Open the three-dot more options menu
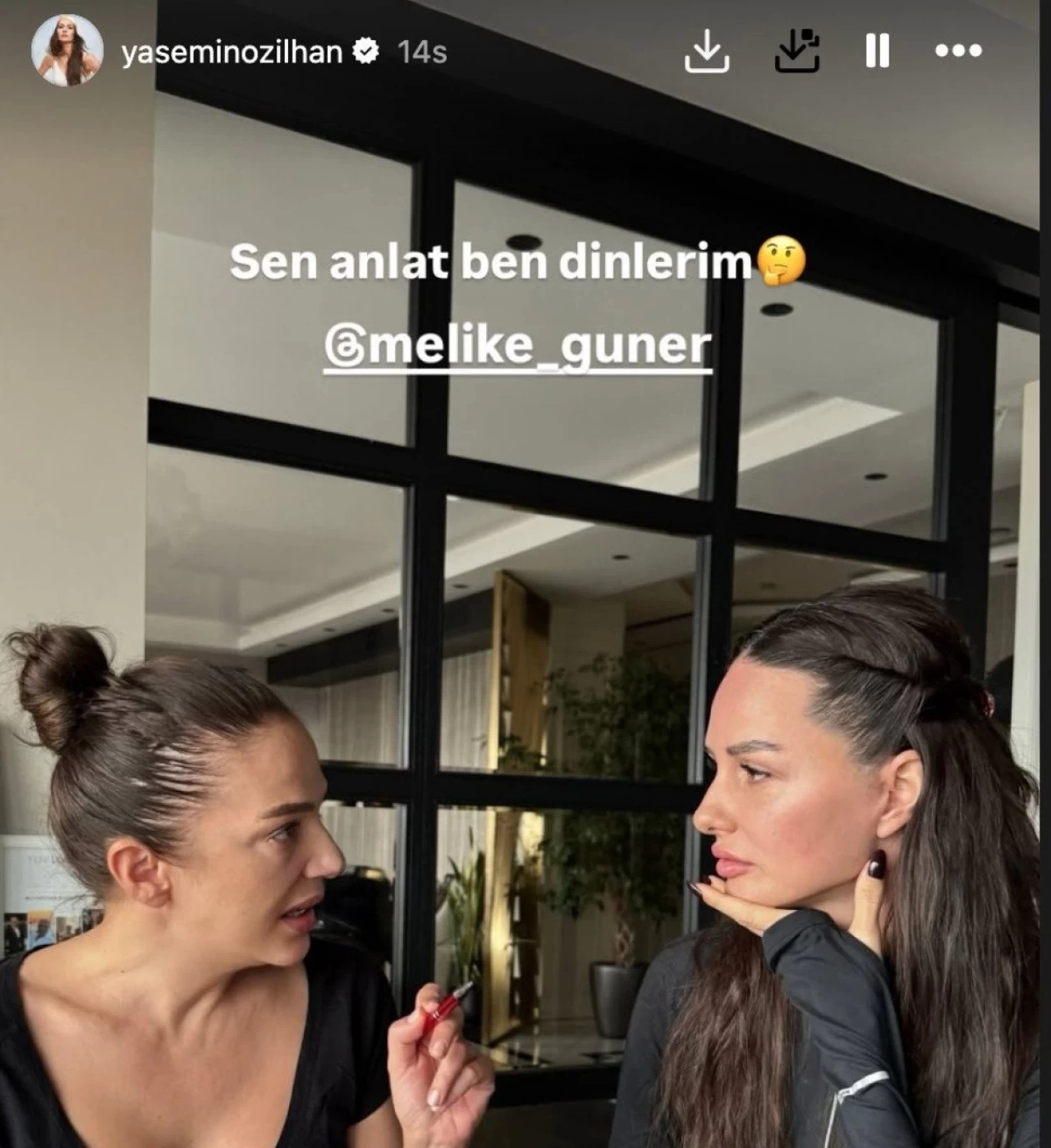This screenshot has height=1148, width=1051. 958,51
